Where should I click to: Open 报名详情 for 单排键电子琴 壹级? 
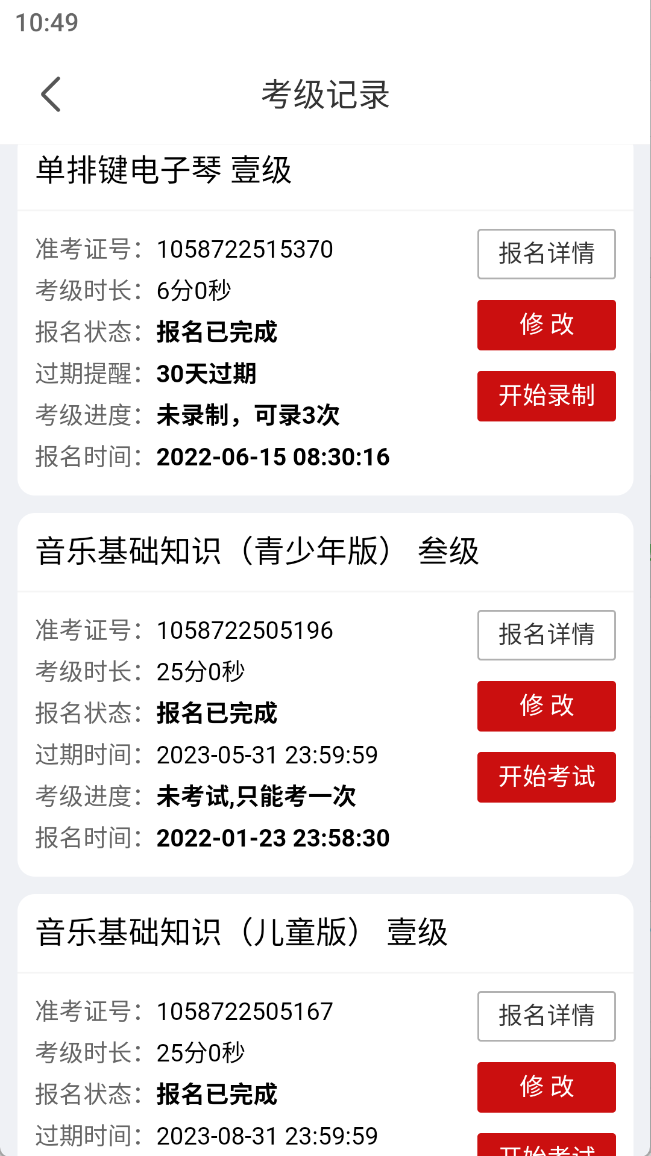[546, 254]
